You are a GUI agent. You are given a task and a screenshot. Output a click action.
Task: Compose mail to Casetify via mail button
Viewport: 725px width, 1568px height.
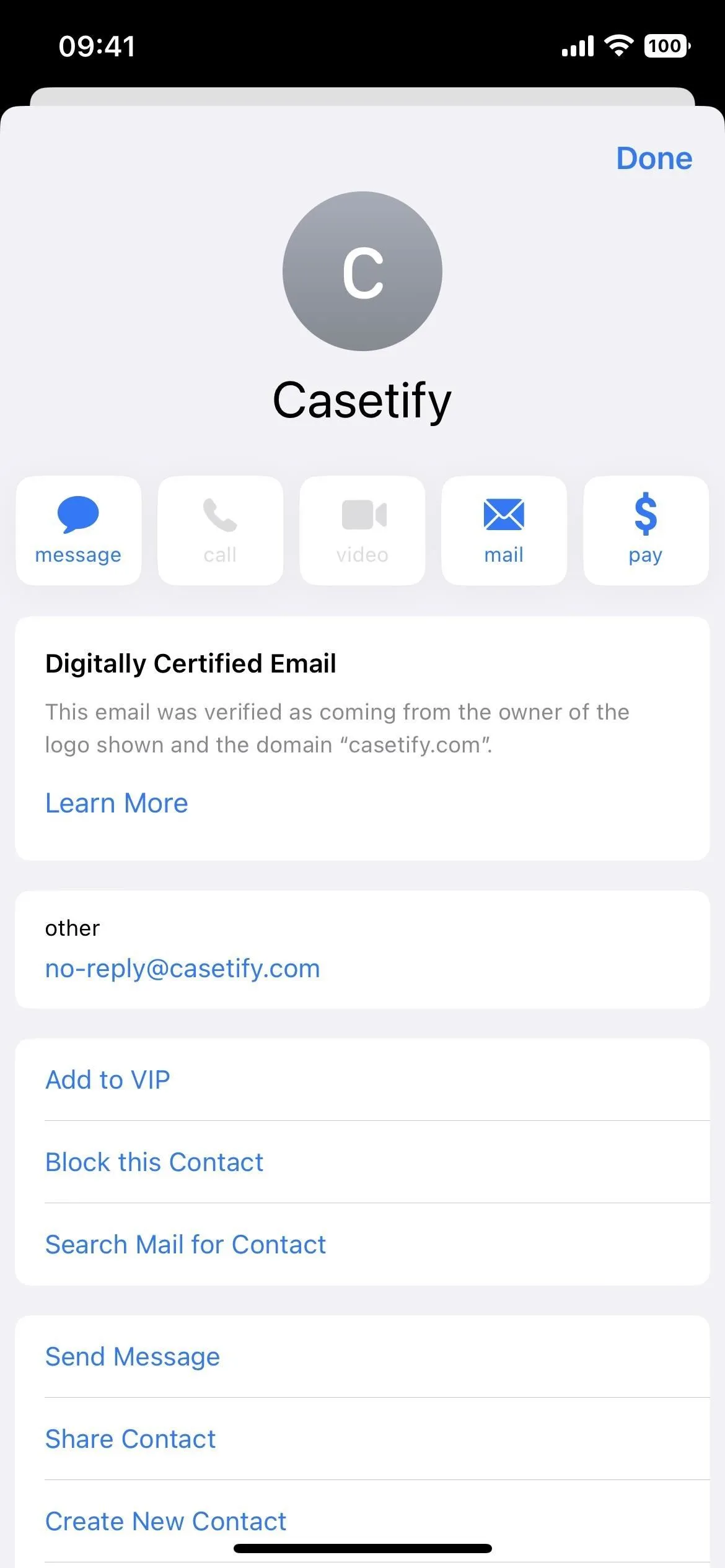point(504,530)
